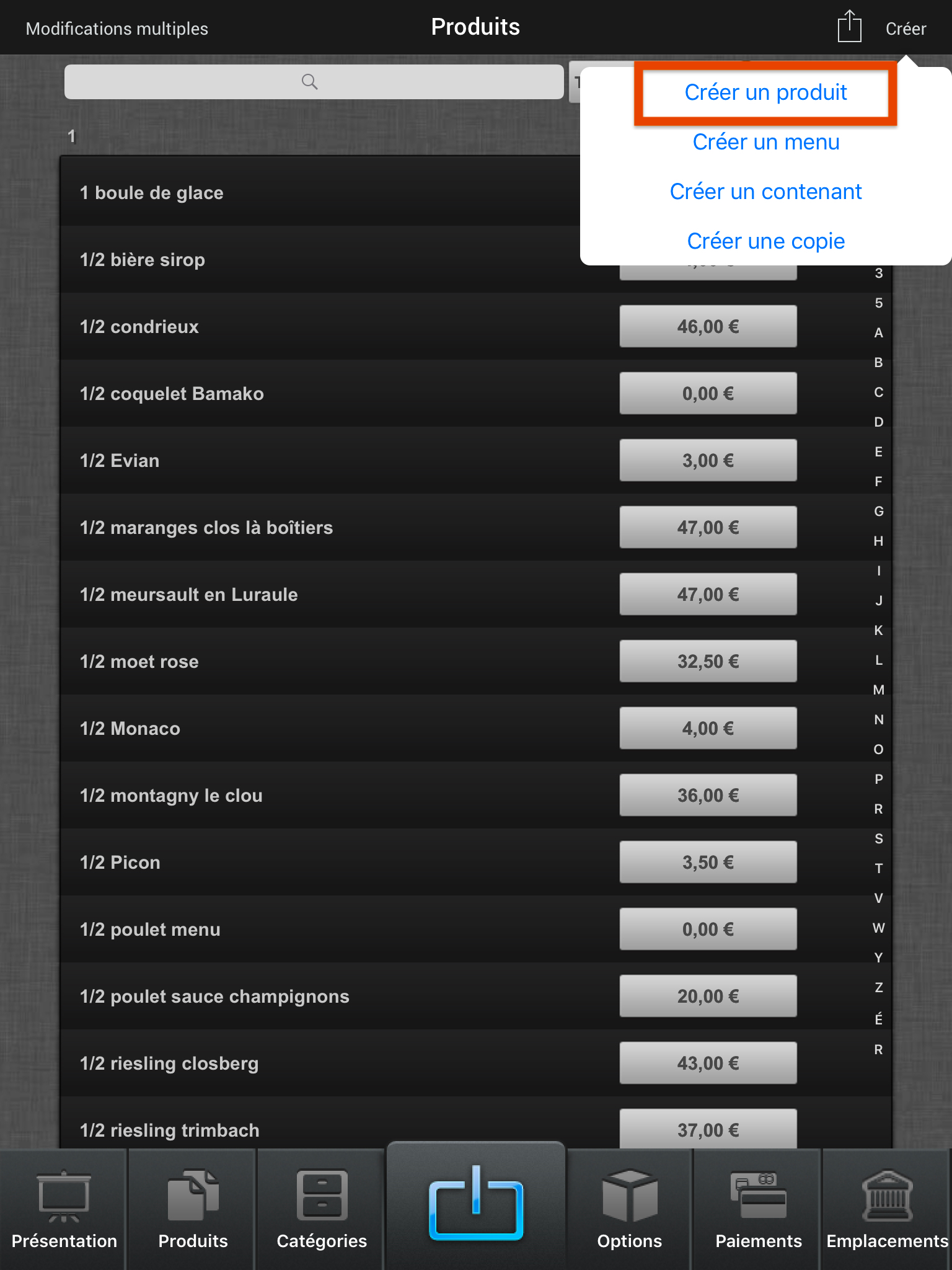This screenshot has width=952, height=1270.
Task: Switch to the Catégories tab
Action: (322, 1209)
